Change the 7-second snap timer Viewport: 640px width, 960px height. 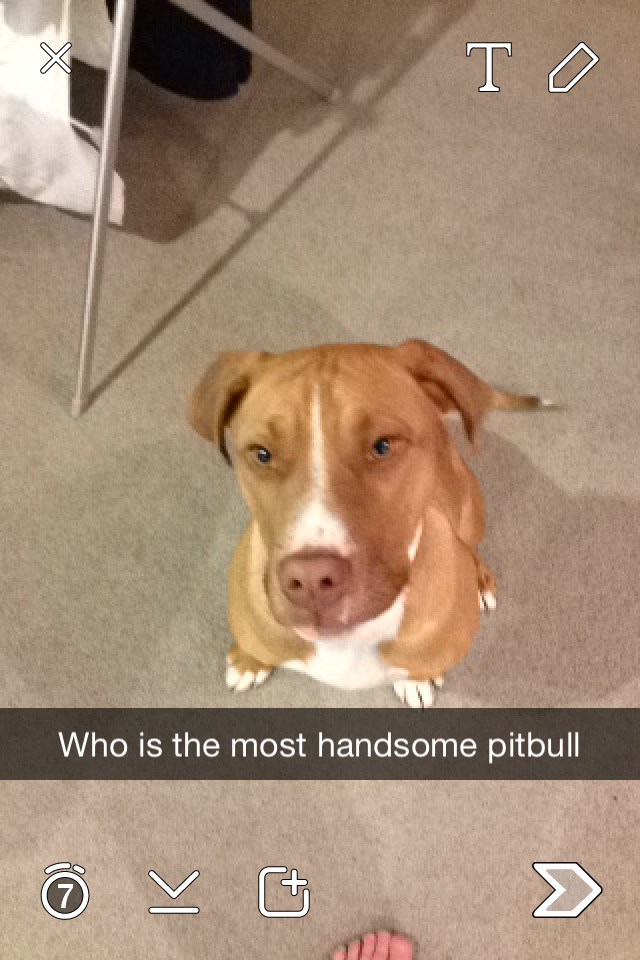coord(65,891)
